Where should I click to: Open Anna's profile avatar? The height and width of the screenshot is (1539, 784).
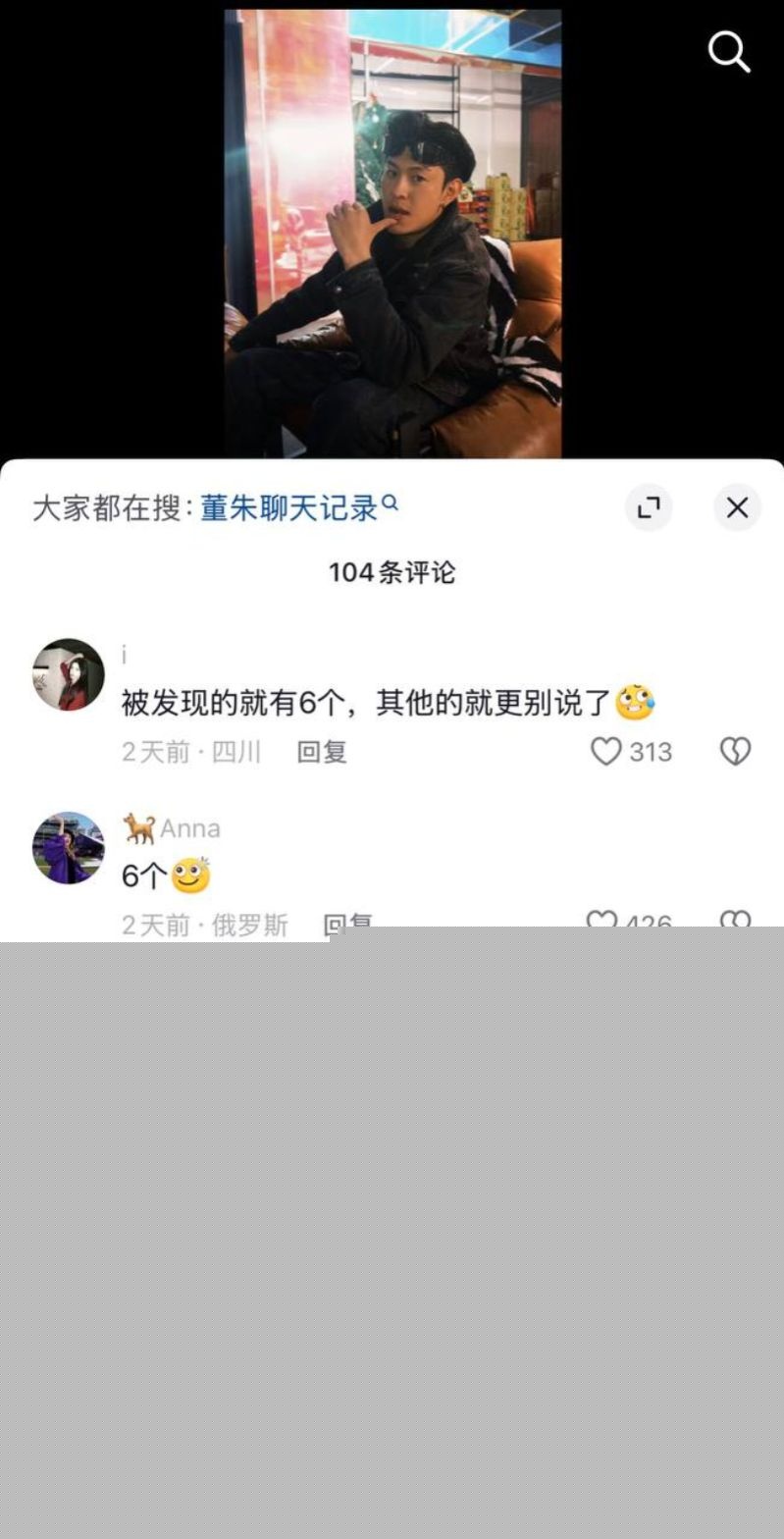(x=68, y=848)
